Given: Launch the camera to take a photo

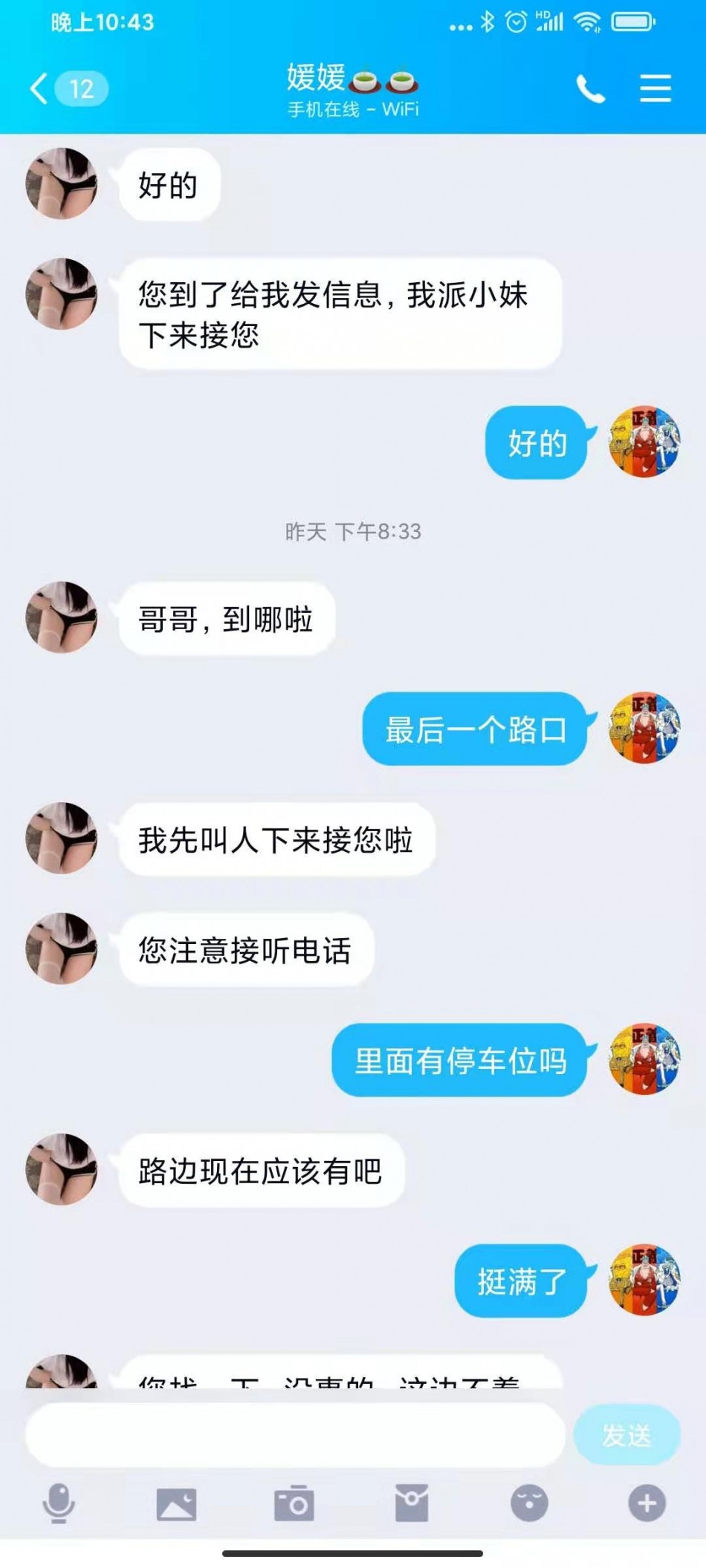Looking at the screenshot, I should (x=294, y=1504).
